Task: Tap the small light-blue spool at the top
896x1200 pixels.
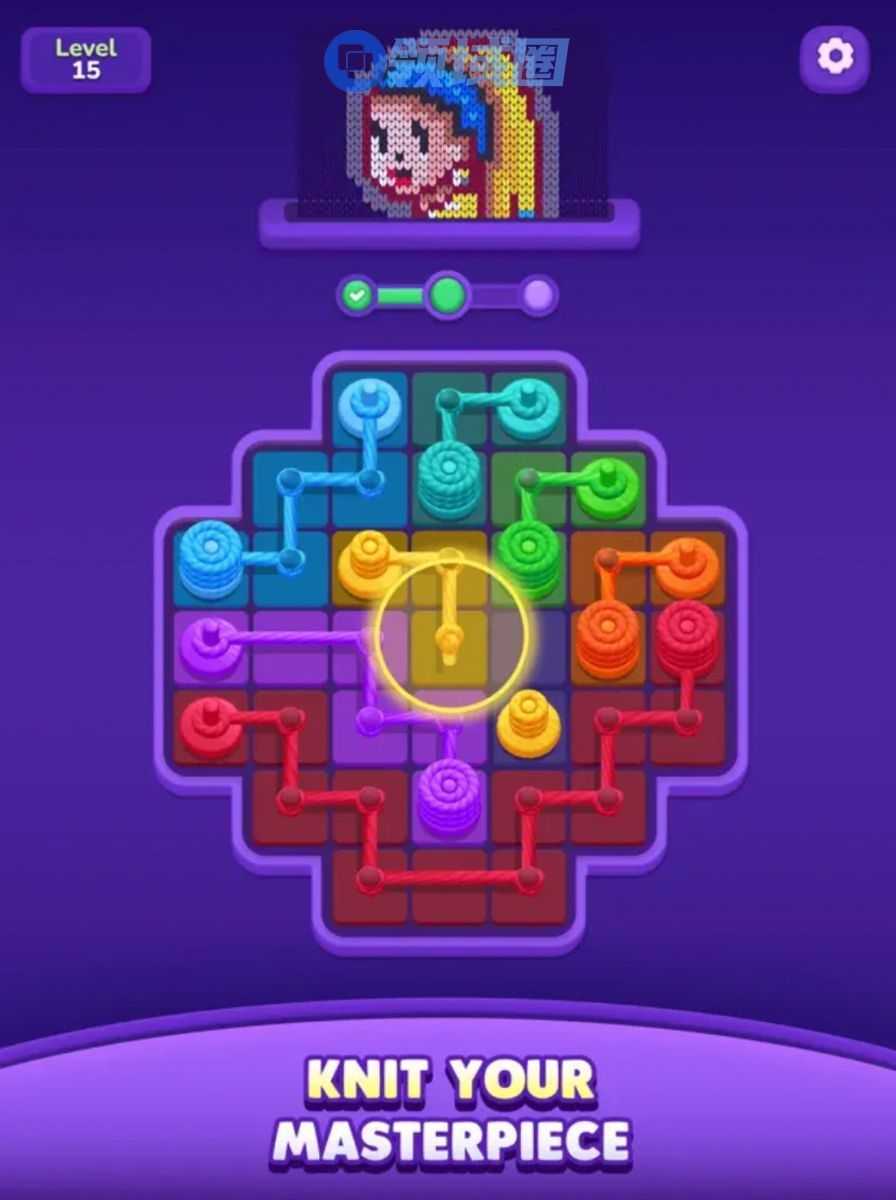Action: click(369, 407)
